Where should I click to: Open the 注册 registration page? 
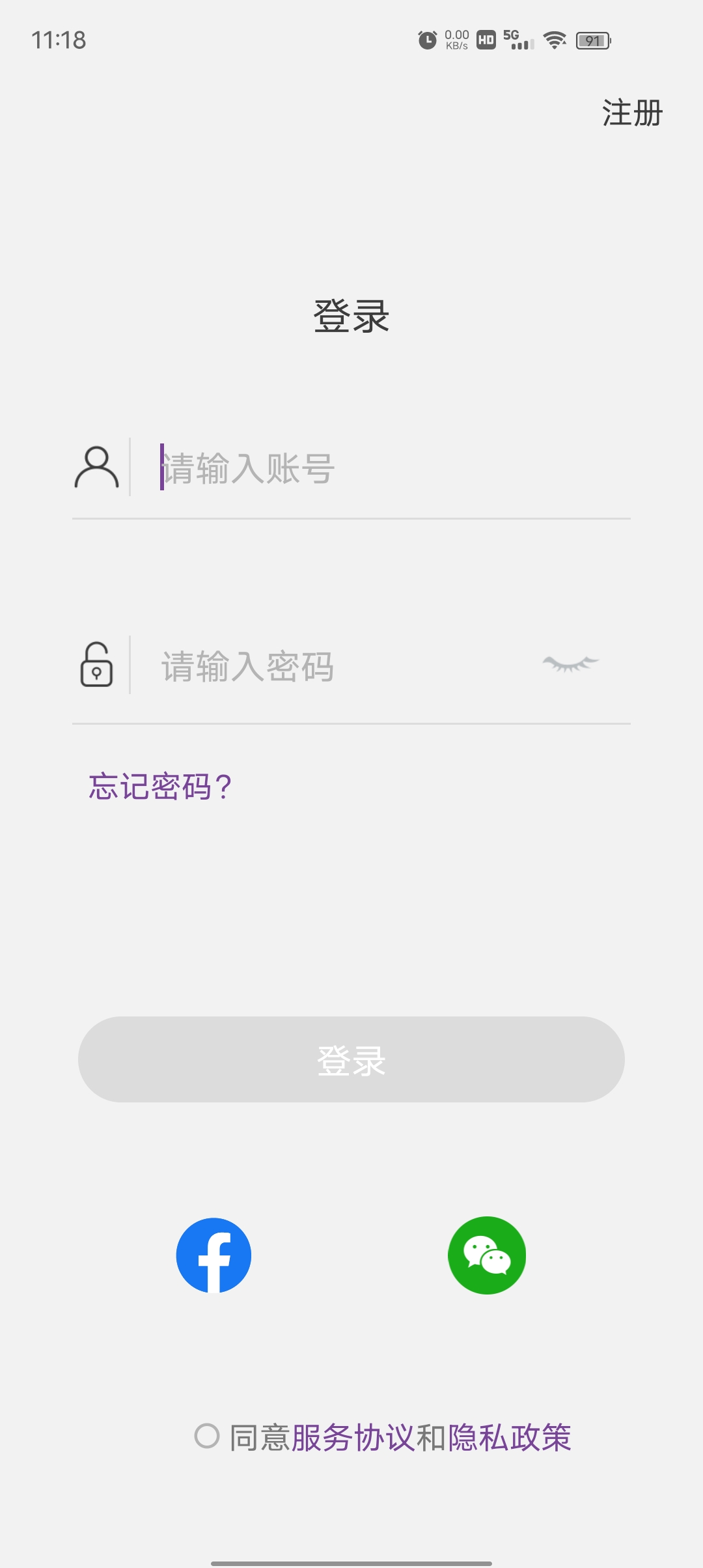pos(630,112)
